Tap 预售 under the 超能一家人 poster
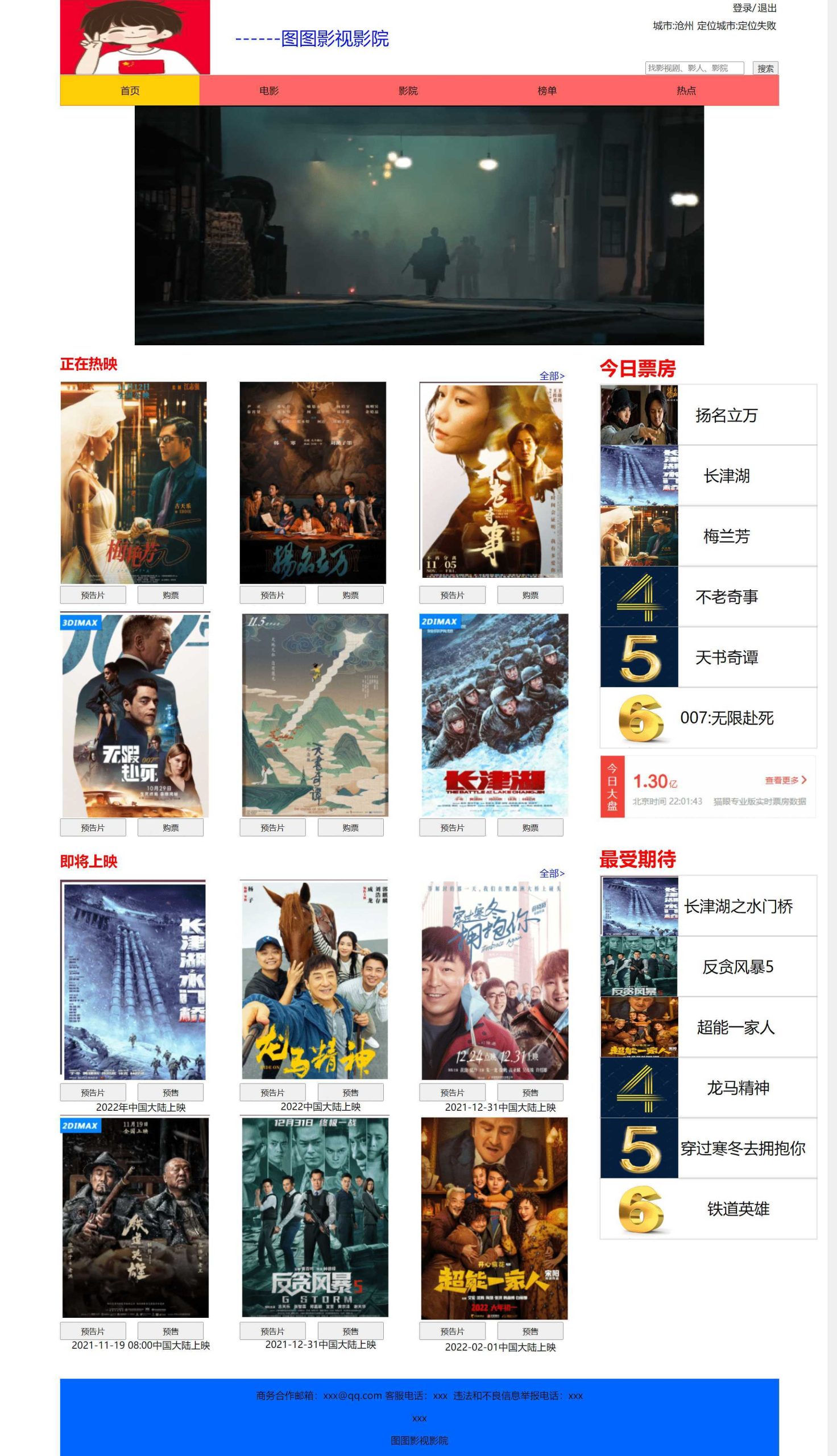Image resolution: width=837 pixels, height=1456 pixels. click(530, 1331)
